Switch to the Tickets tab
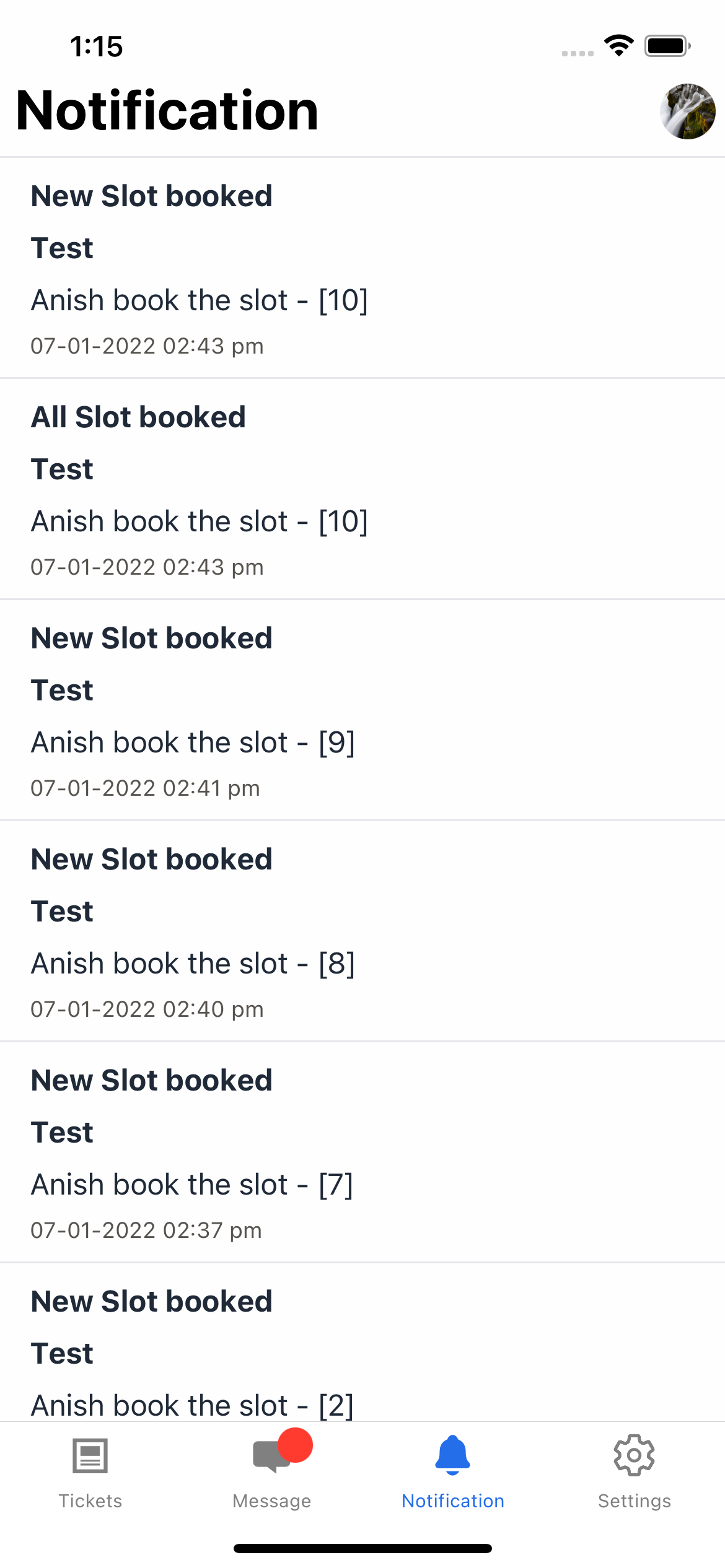 point(90,1472)
